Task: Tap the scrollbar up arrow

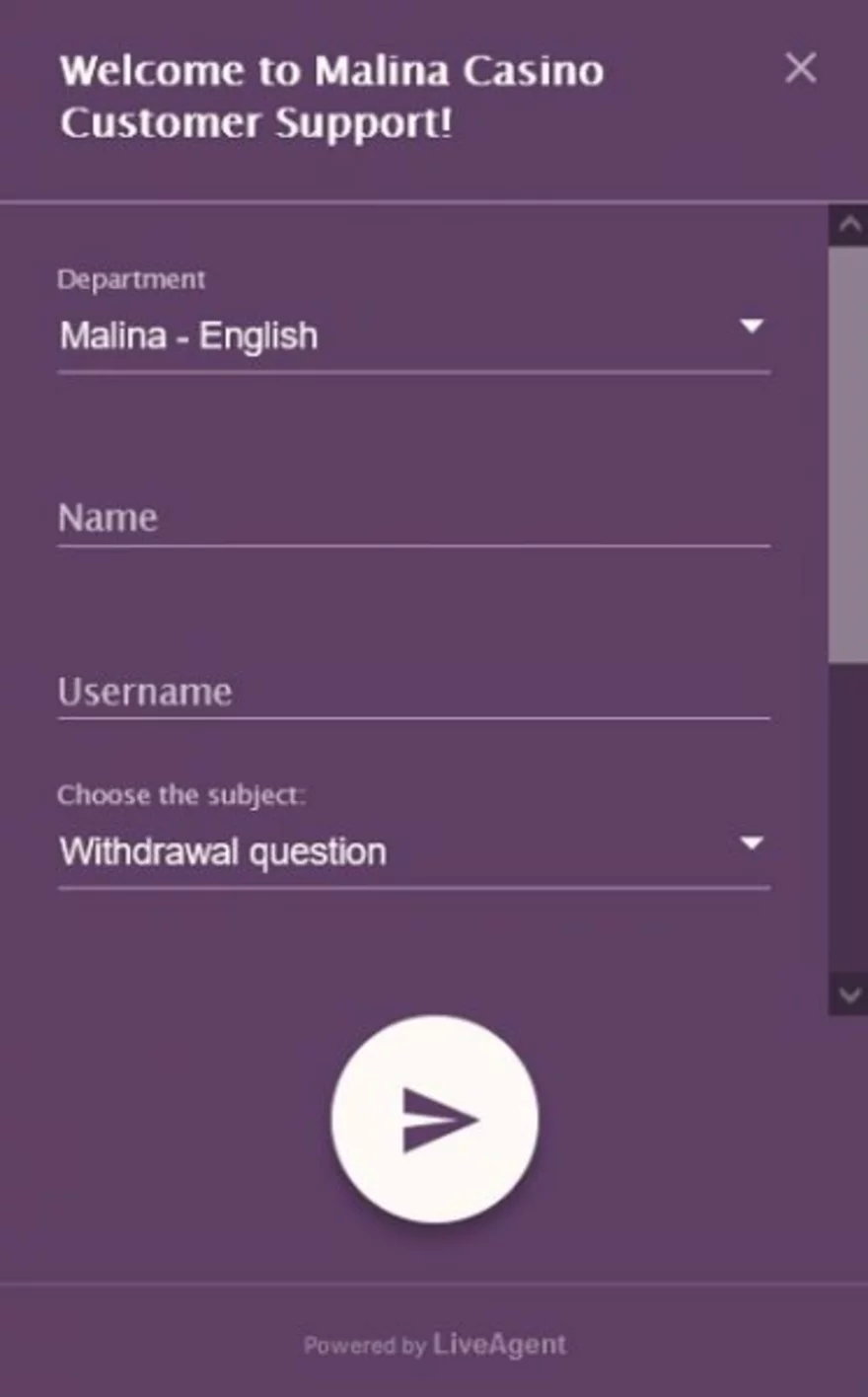Action: tap(848, 226)
